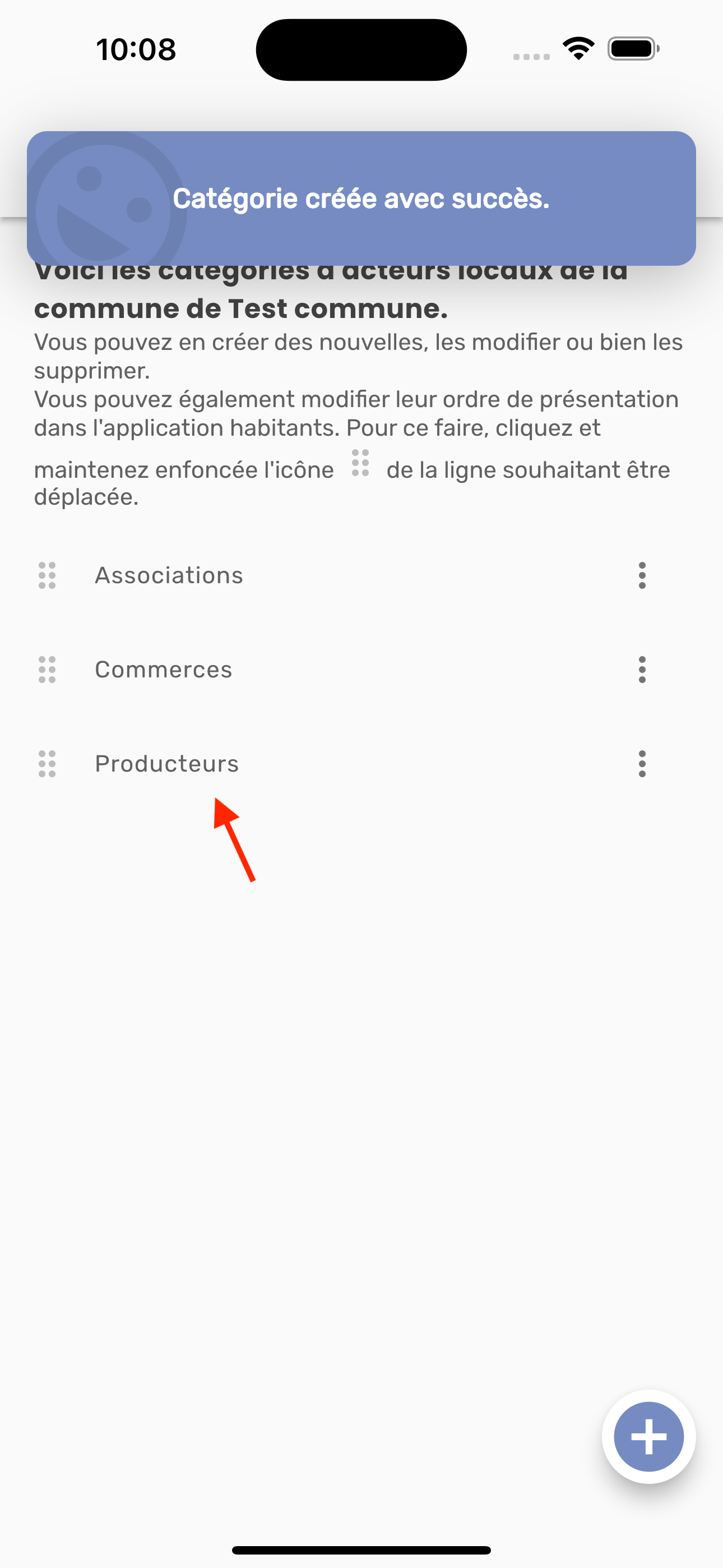Select the Associations category row
723x1568 pixels.
tap(169, 575)
